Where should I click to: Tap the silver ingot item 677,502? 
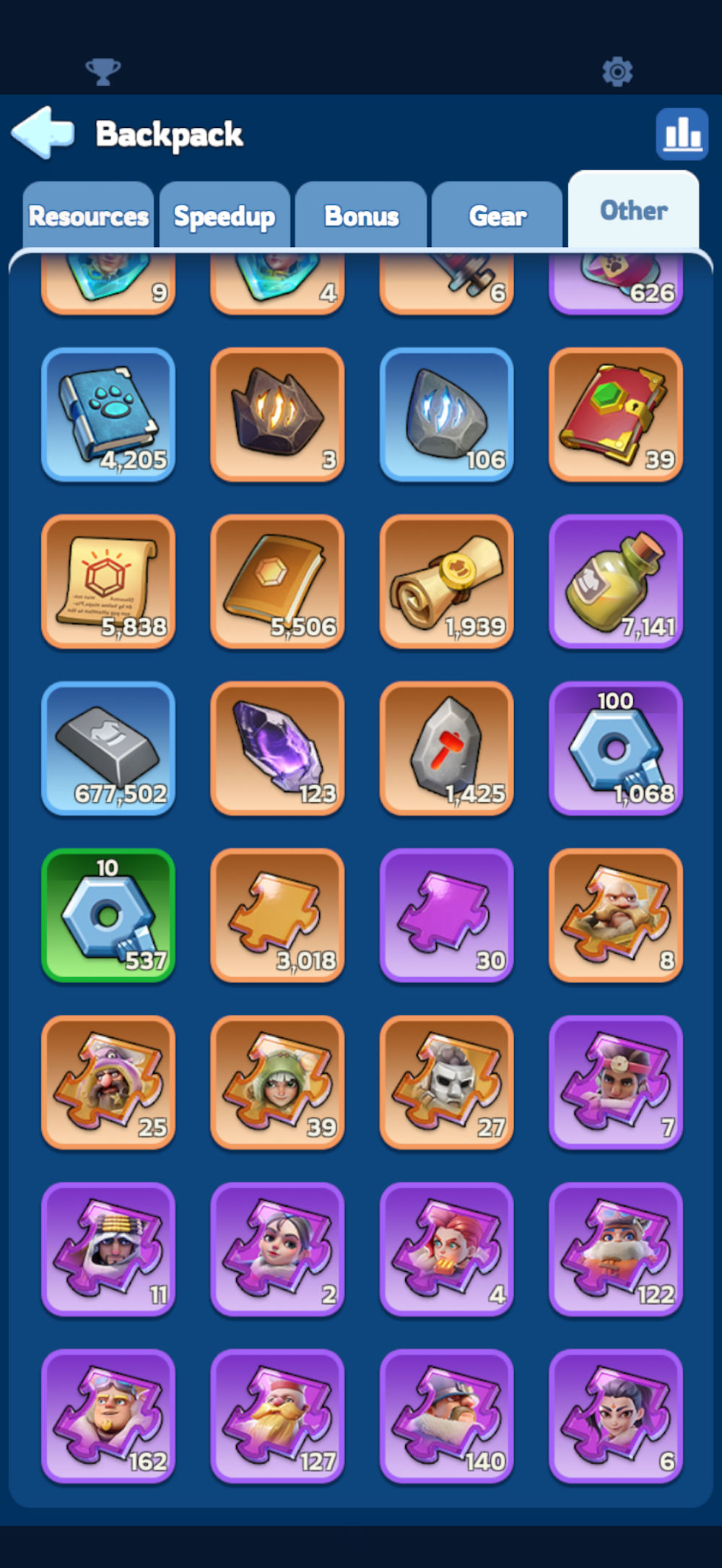pos(108,748)
